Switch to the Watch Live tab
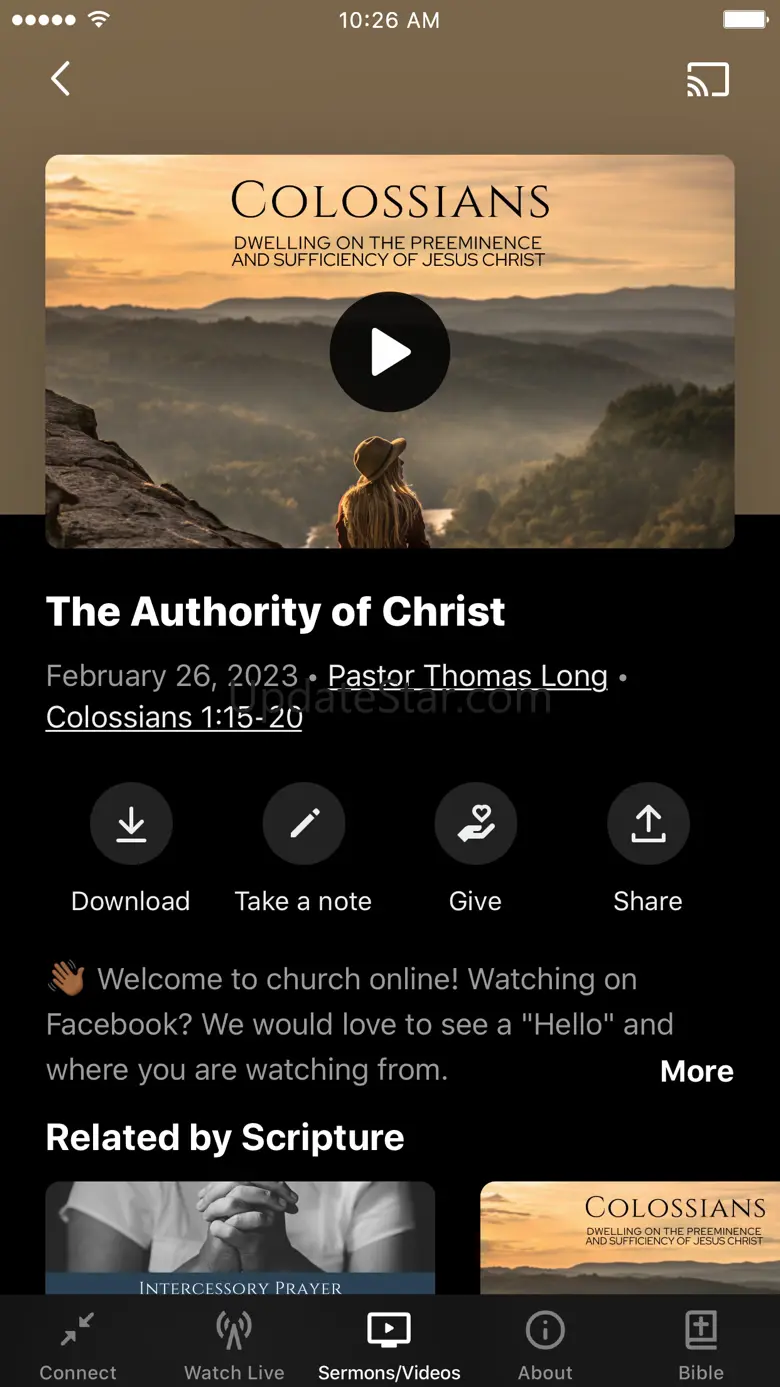 234,1344
